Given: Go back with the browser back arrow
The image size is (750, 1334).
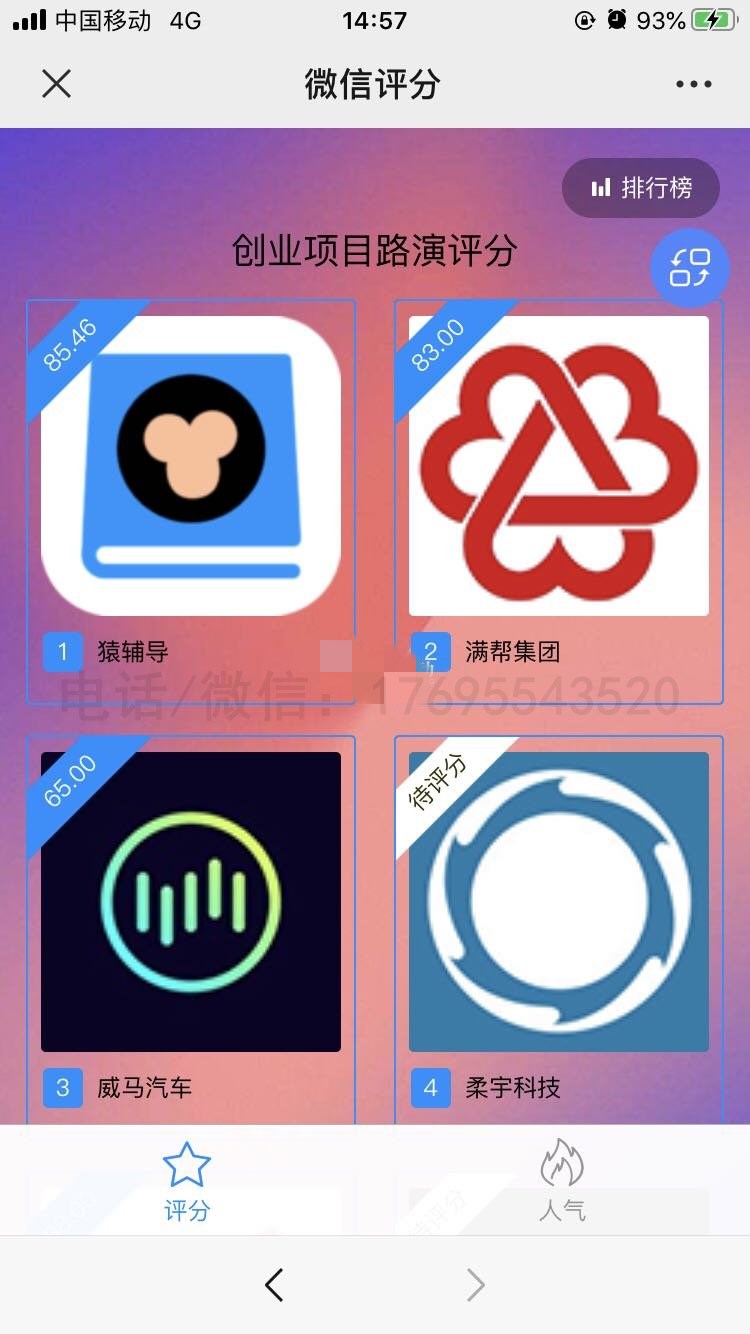Looking at the screenshot, I should click(x=274, y=1285).
